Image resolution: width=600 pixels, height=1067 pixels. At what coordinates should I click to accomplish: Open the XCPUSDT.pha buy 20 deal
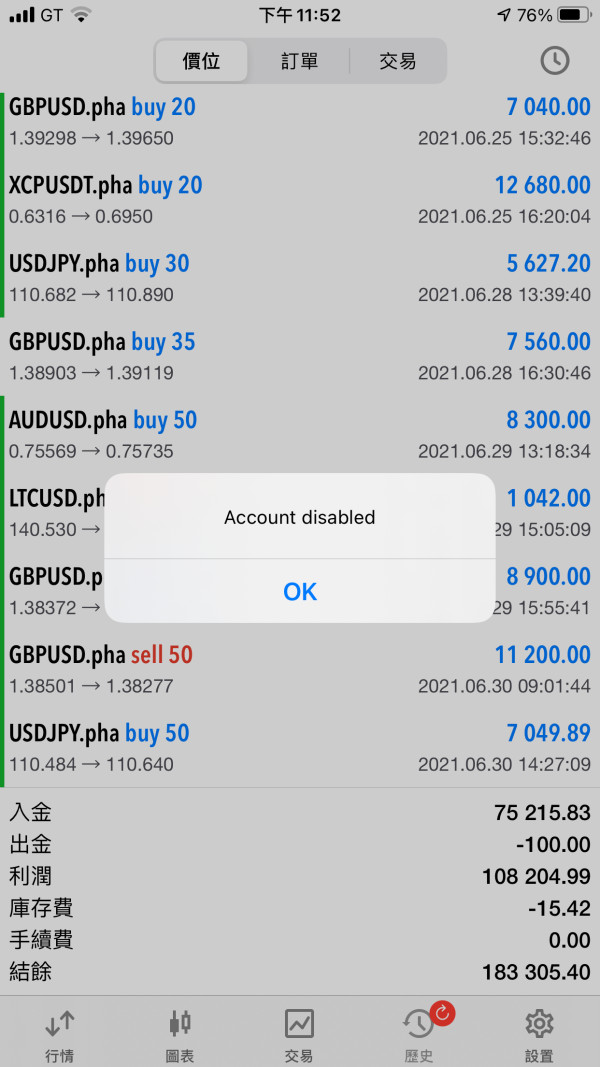click(x=300, y=199)
